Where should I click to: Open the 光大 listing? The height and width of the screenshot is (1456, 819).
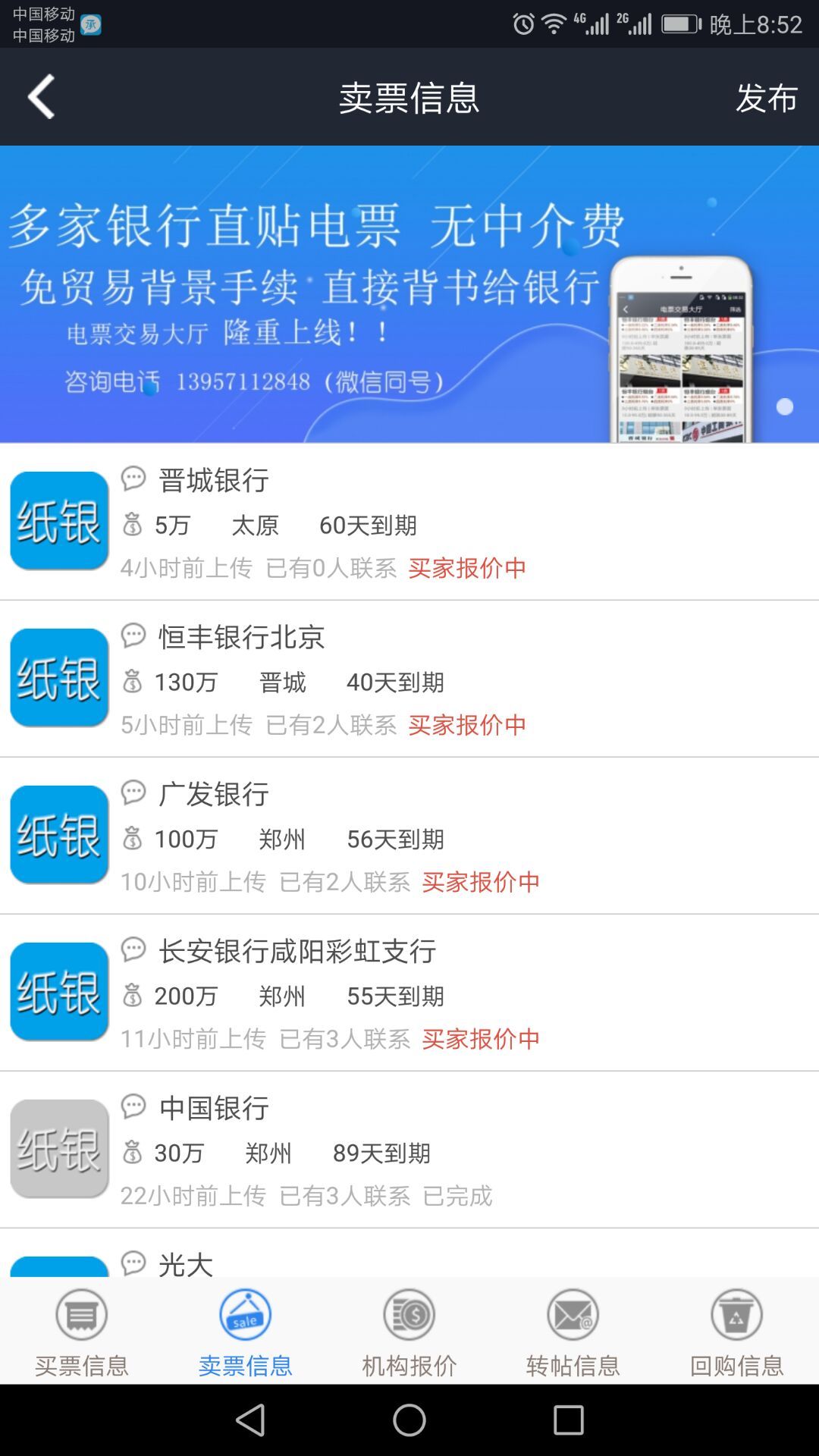[x=409, y=1260]
